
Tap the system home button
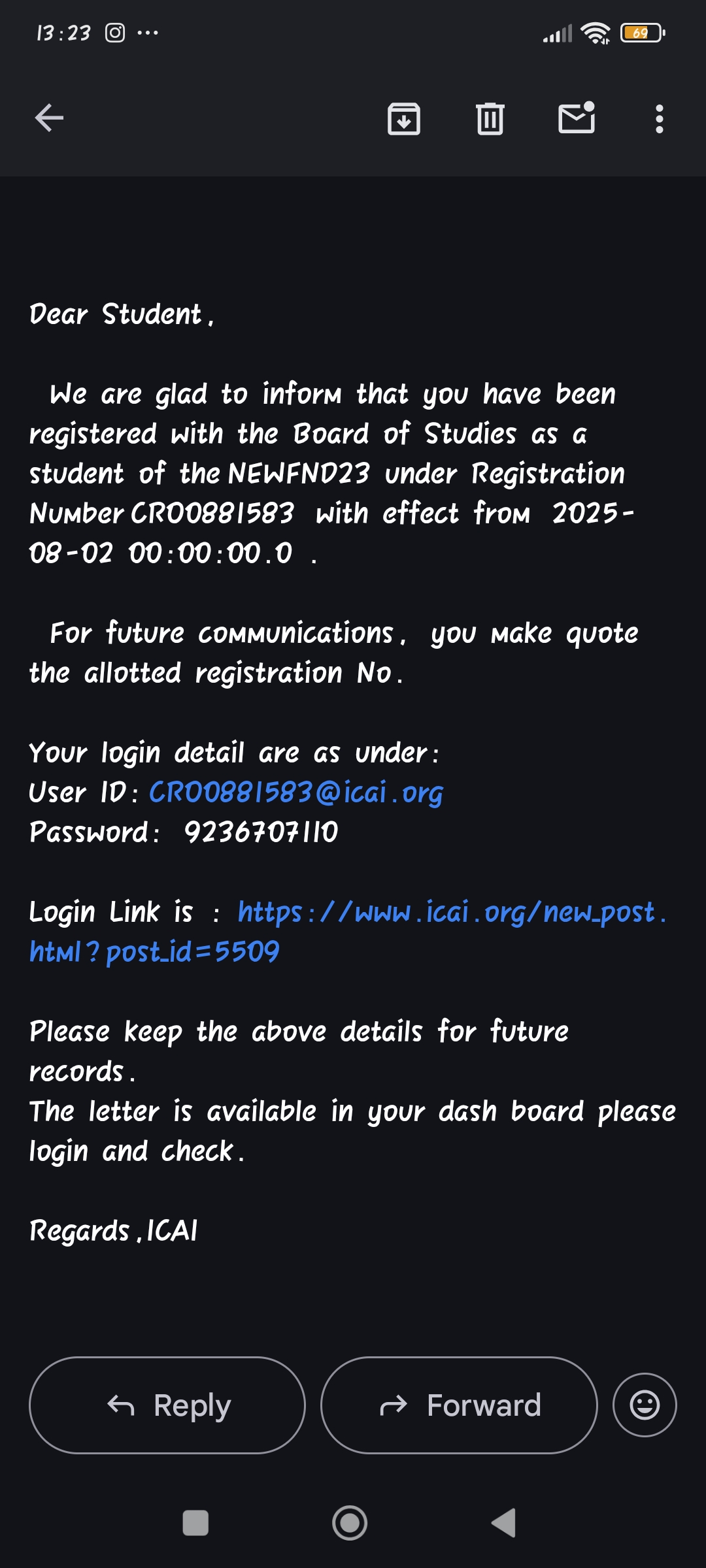350,1523
